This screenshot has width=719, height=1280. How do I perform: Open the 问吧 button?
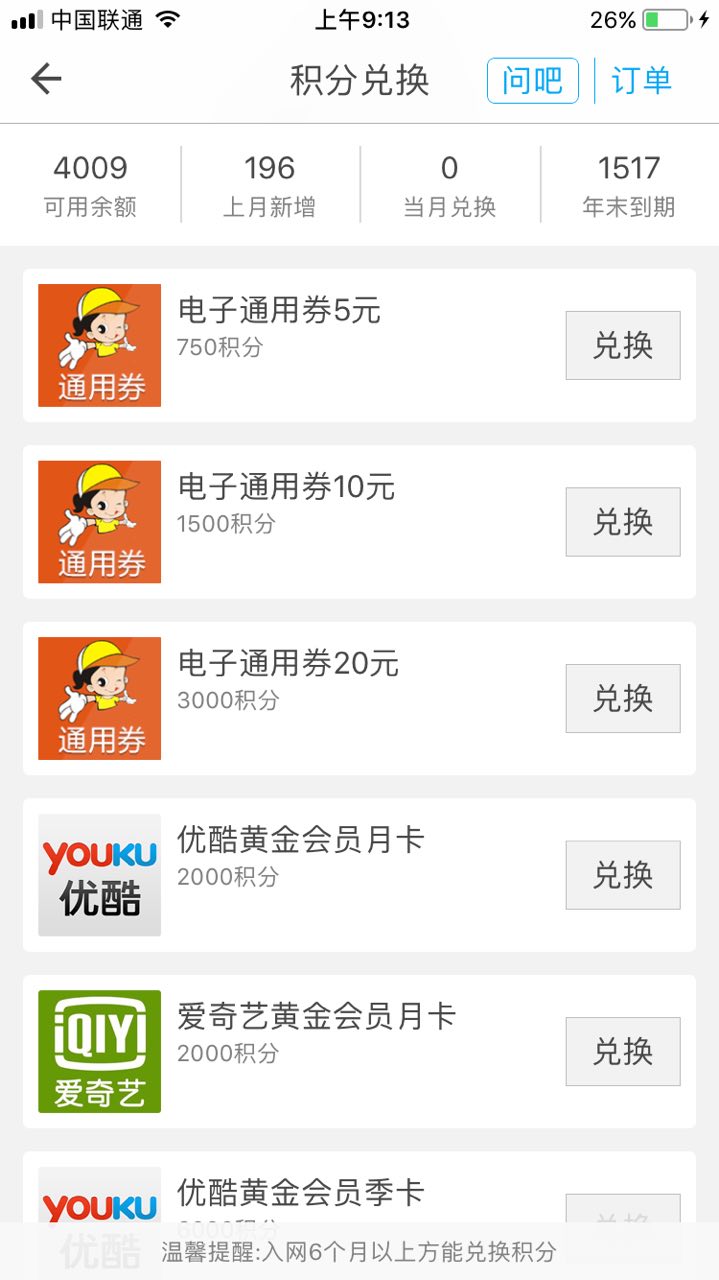click(x=532, y=81)
